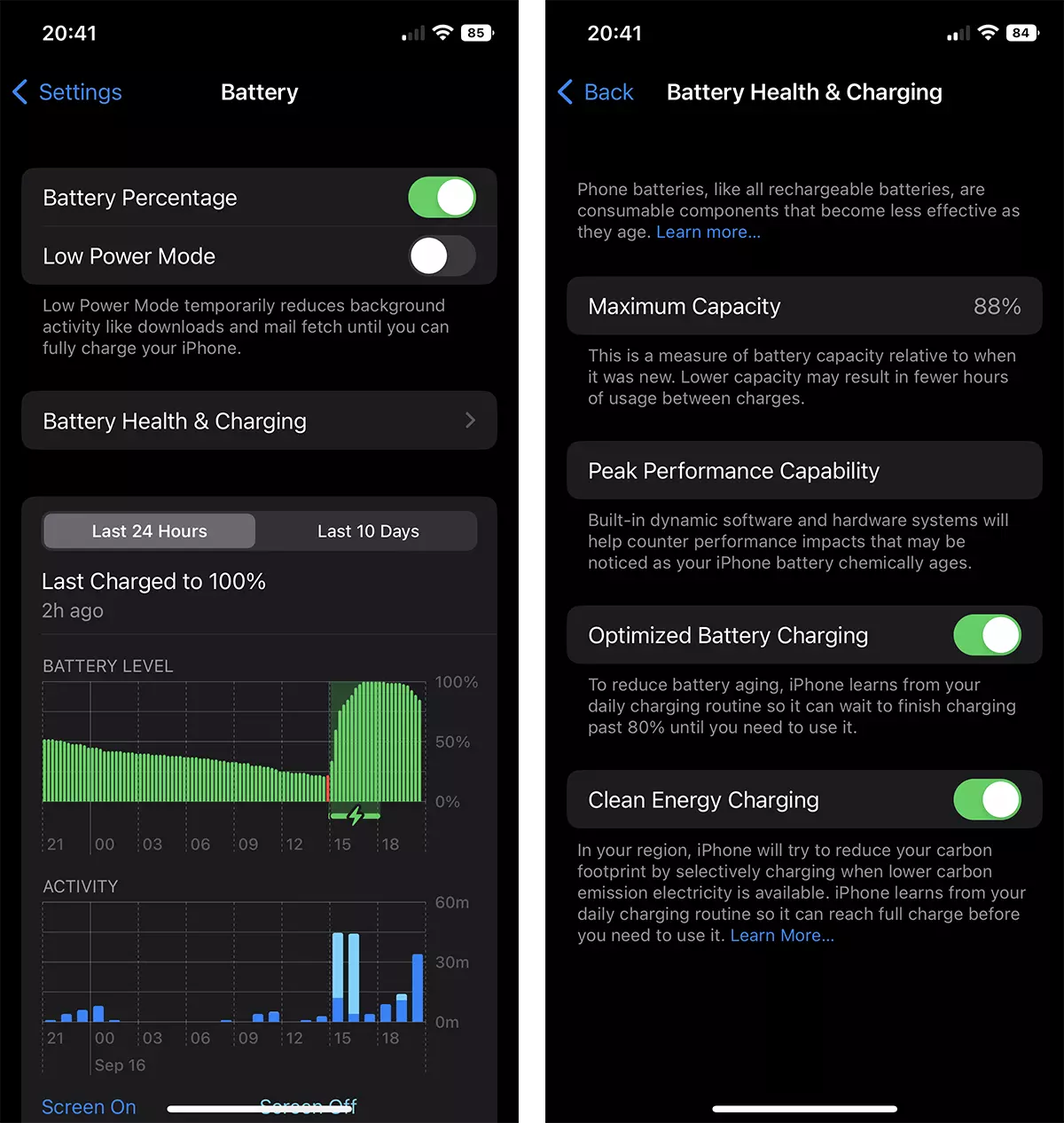This screenshot has height=1123, width=1064.
Task: Disable Optimized Battery Charging
Action: click(x=987, y=636)
